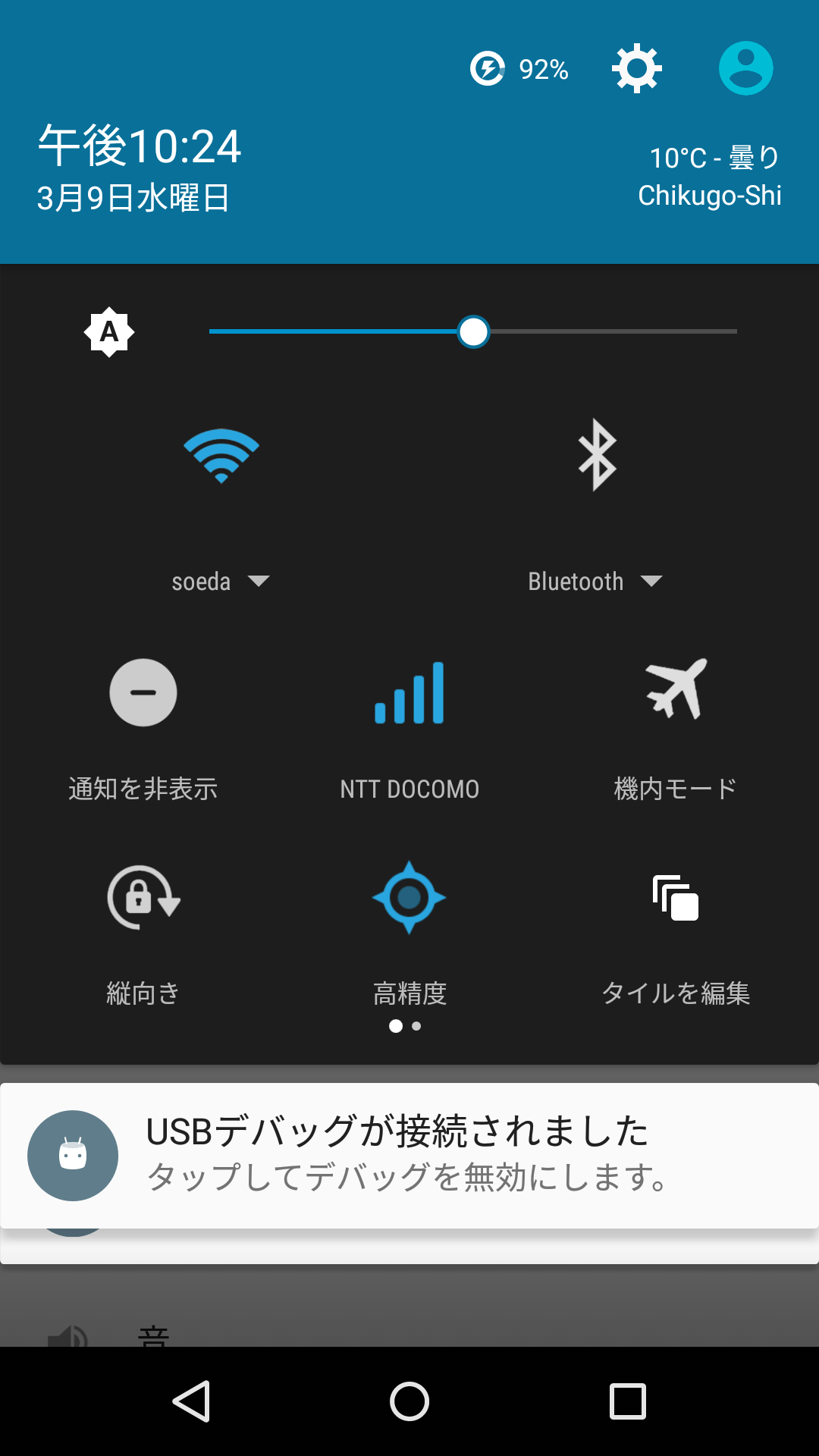The height and width of the screenshot is (1456, 819).
Task: Open the 午後10:24 clock
Action: (x=140, y=146)
